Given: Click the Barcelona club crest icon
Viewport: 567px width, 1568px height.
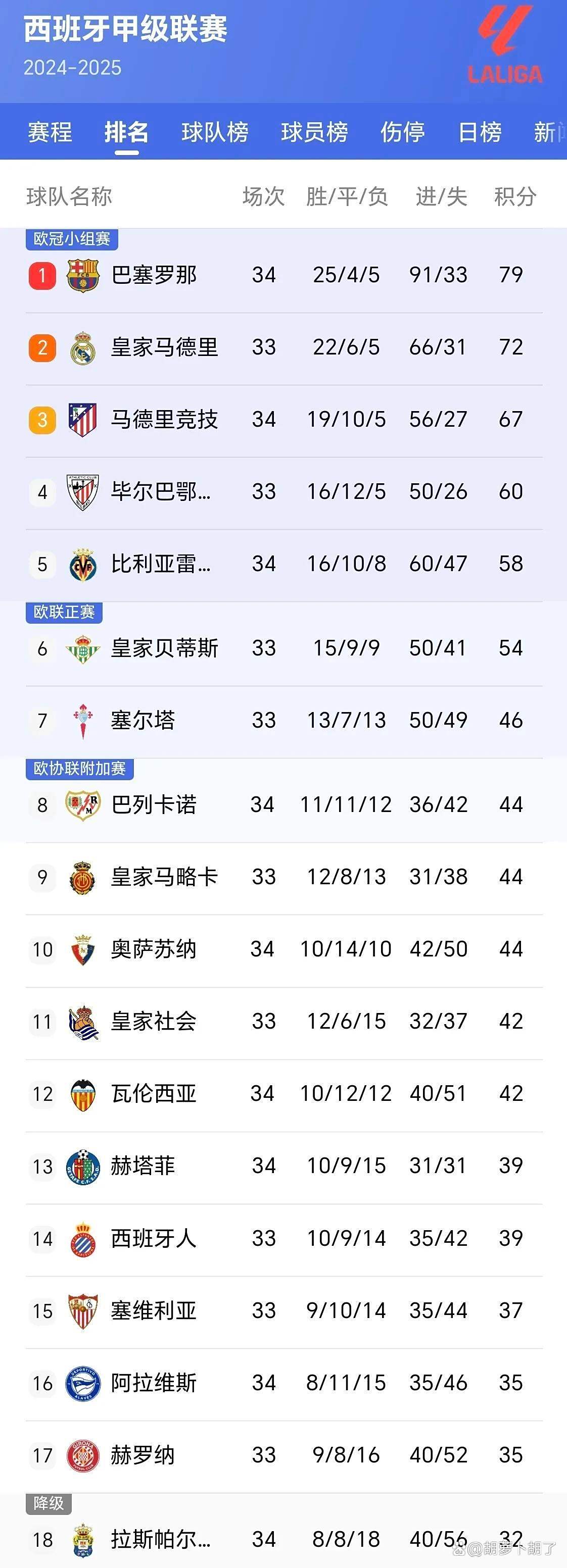Looking at the screenshot, I should coord(82,275).
